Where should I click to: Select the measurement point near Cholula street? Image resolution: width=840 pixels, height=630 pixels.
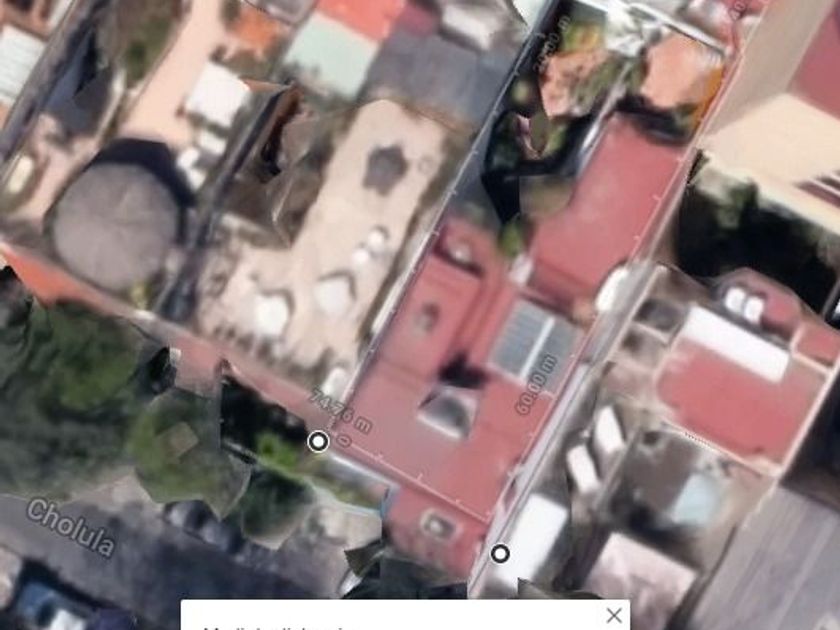318,441
